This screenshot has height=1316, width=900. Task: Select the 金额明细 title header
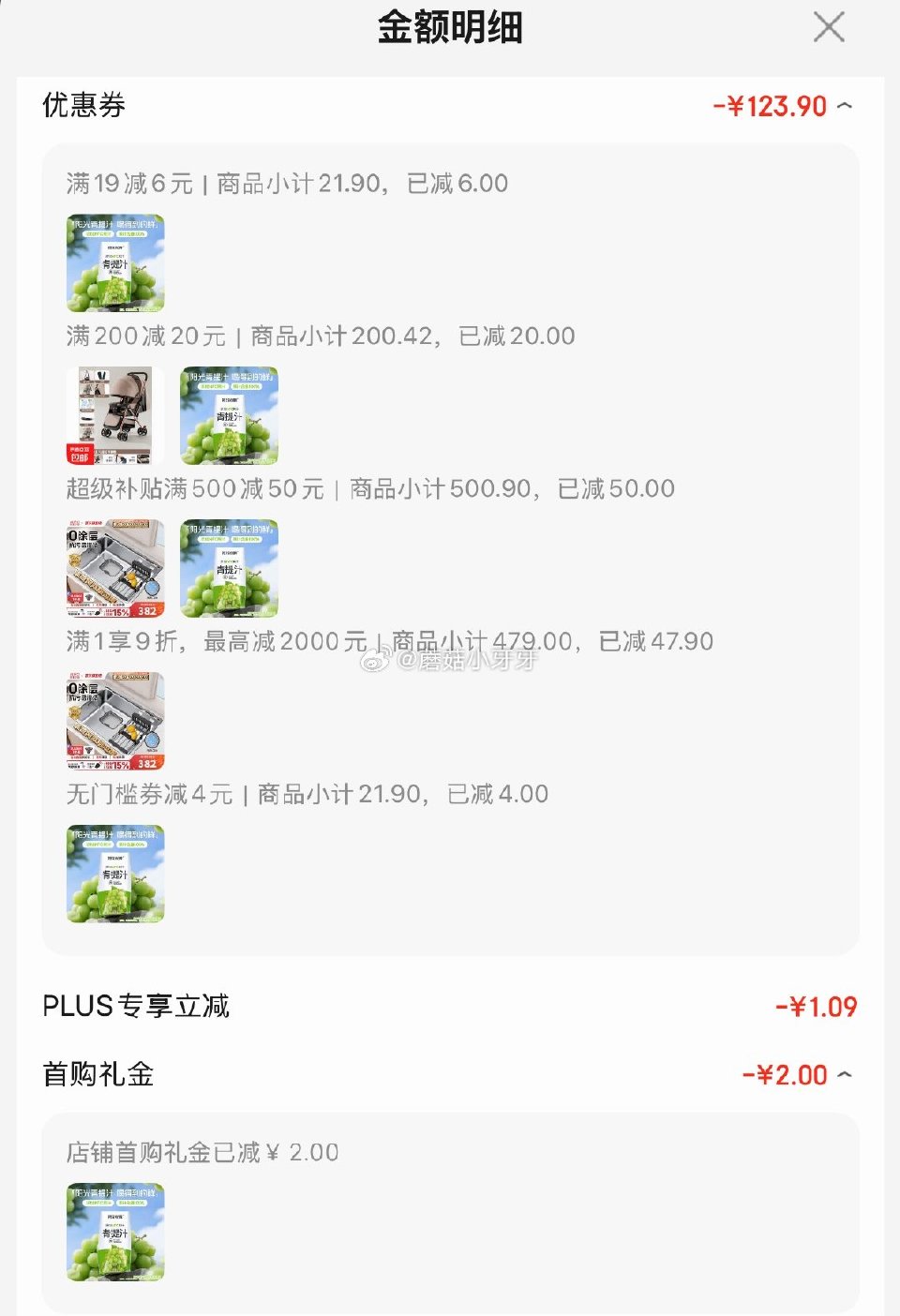[x=450, y=28]
